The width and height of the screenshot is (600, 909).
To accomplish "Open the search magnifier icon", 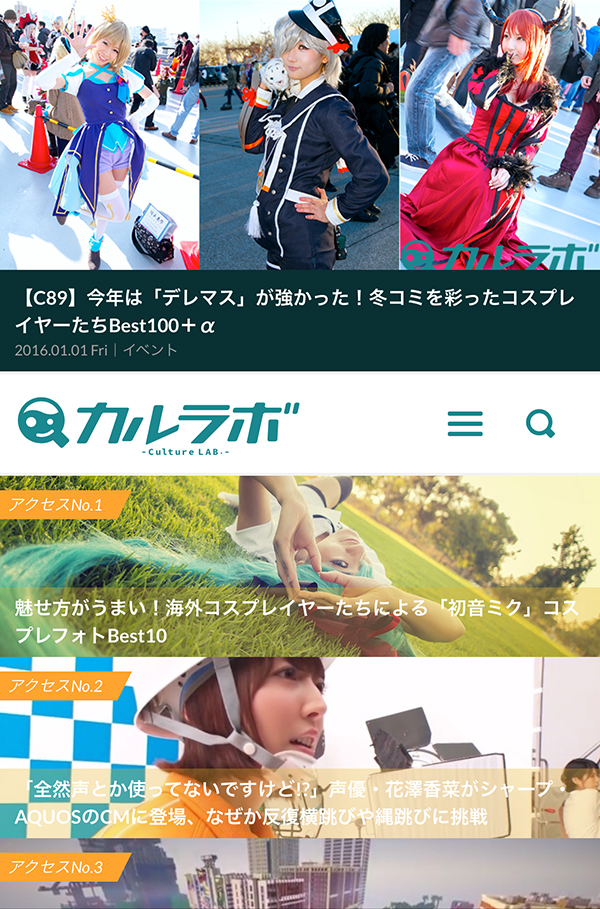I will tap(540, 423).
